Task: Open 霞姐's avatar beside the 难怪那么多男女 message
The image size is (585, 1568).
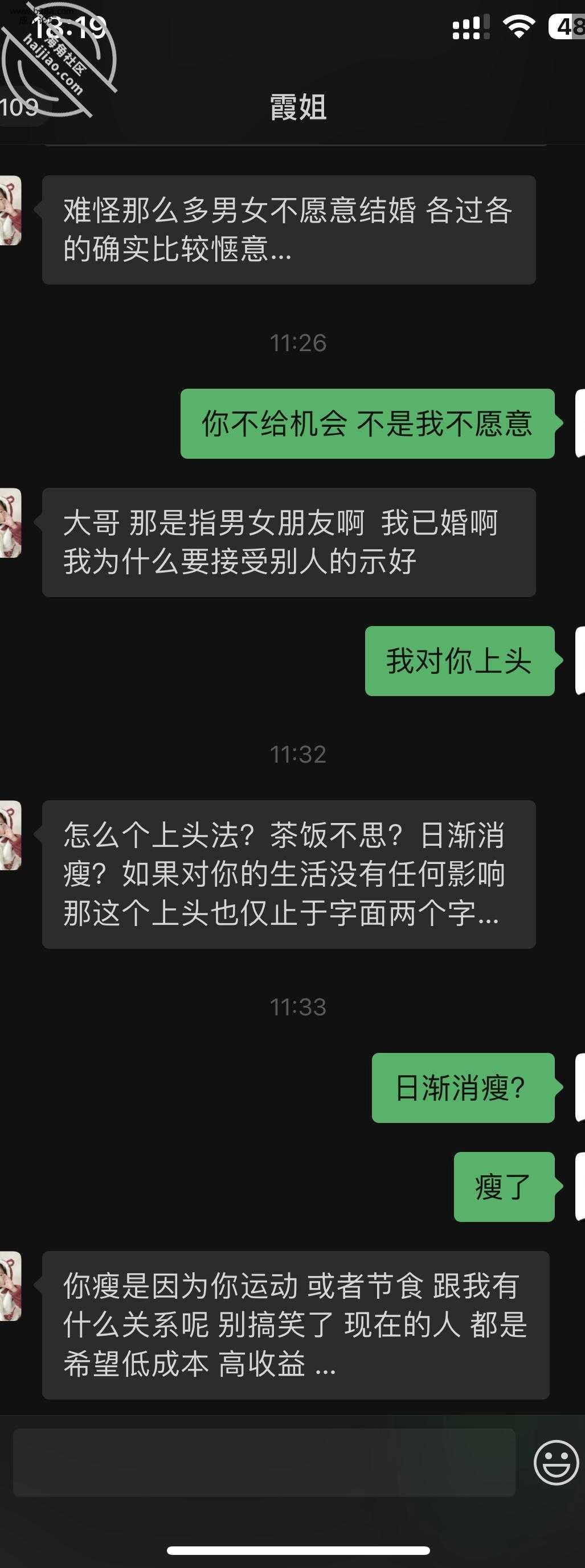Action: click(10, 211)
